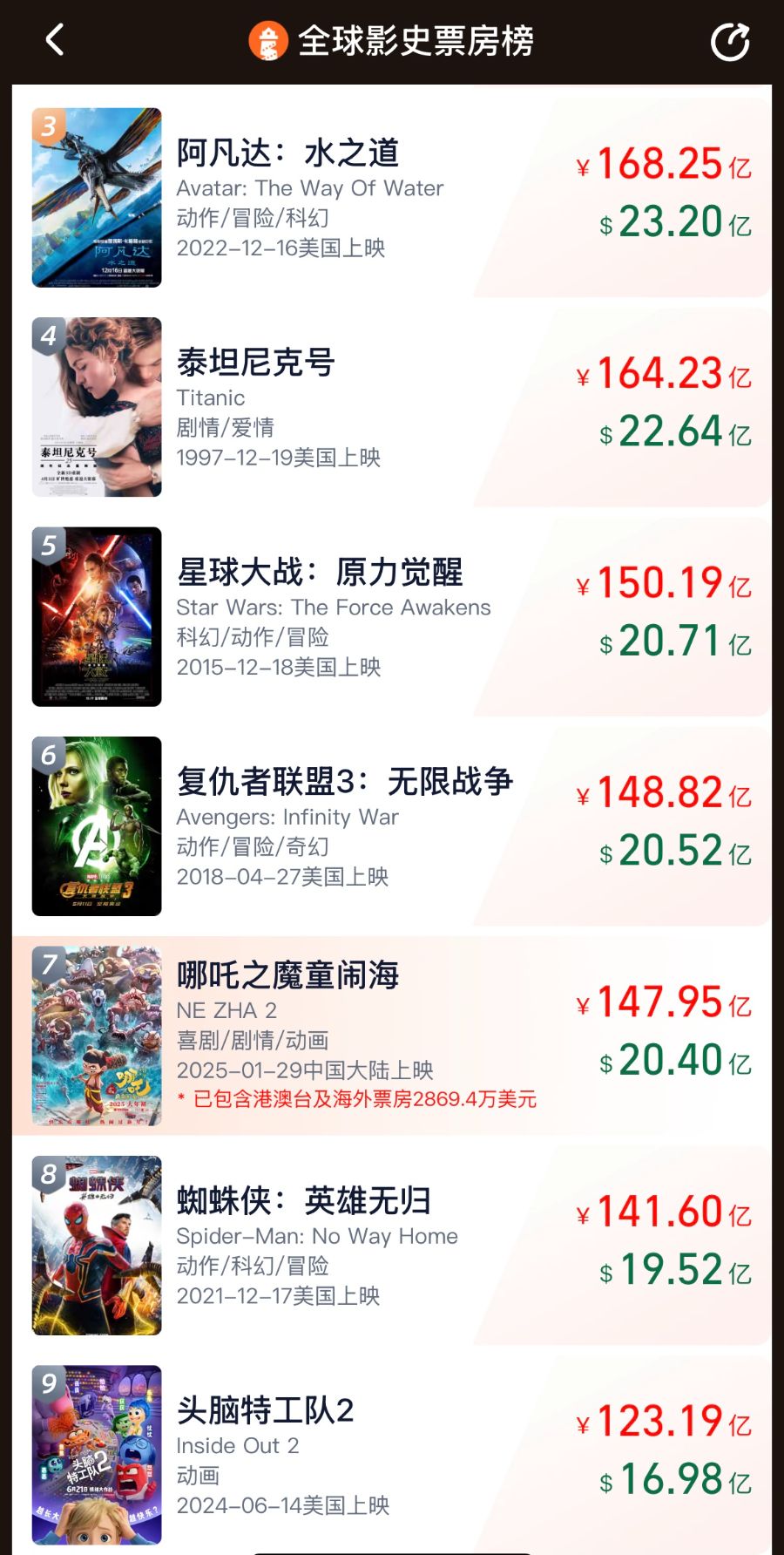784x1555 pixels.
Task: Share the box office ranking
Action: pyautogui.click(x=730, y=42)
